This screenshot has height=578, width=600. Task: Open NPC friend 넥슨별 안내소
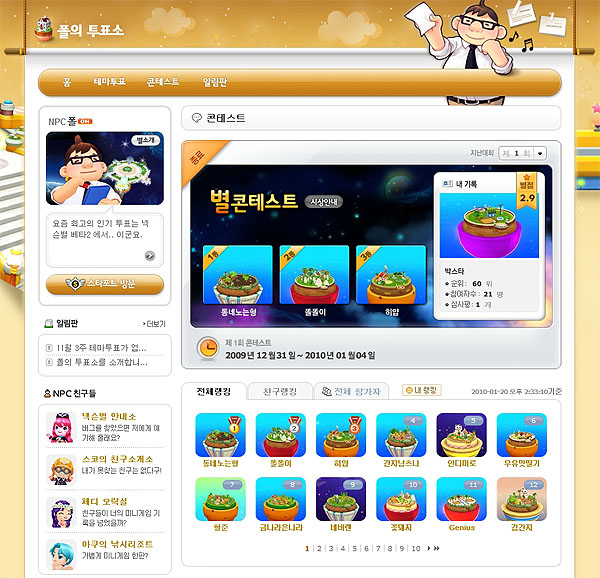tap(108, 415)
